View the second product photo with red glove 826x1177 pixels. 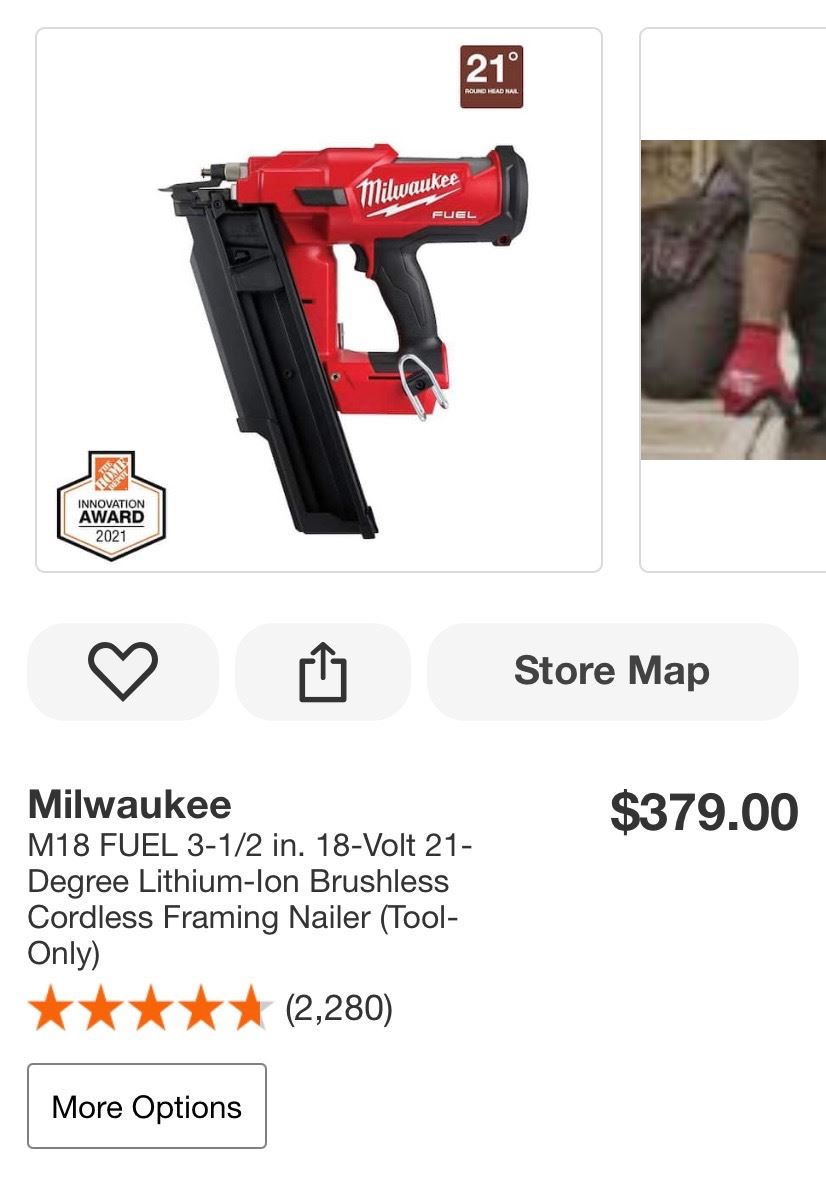733,300
